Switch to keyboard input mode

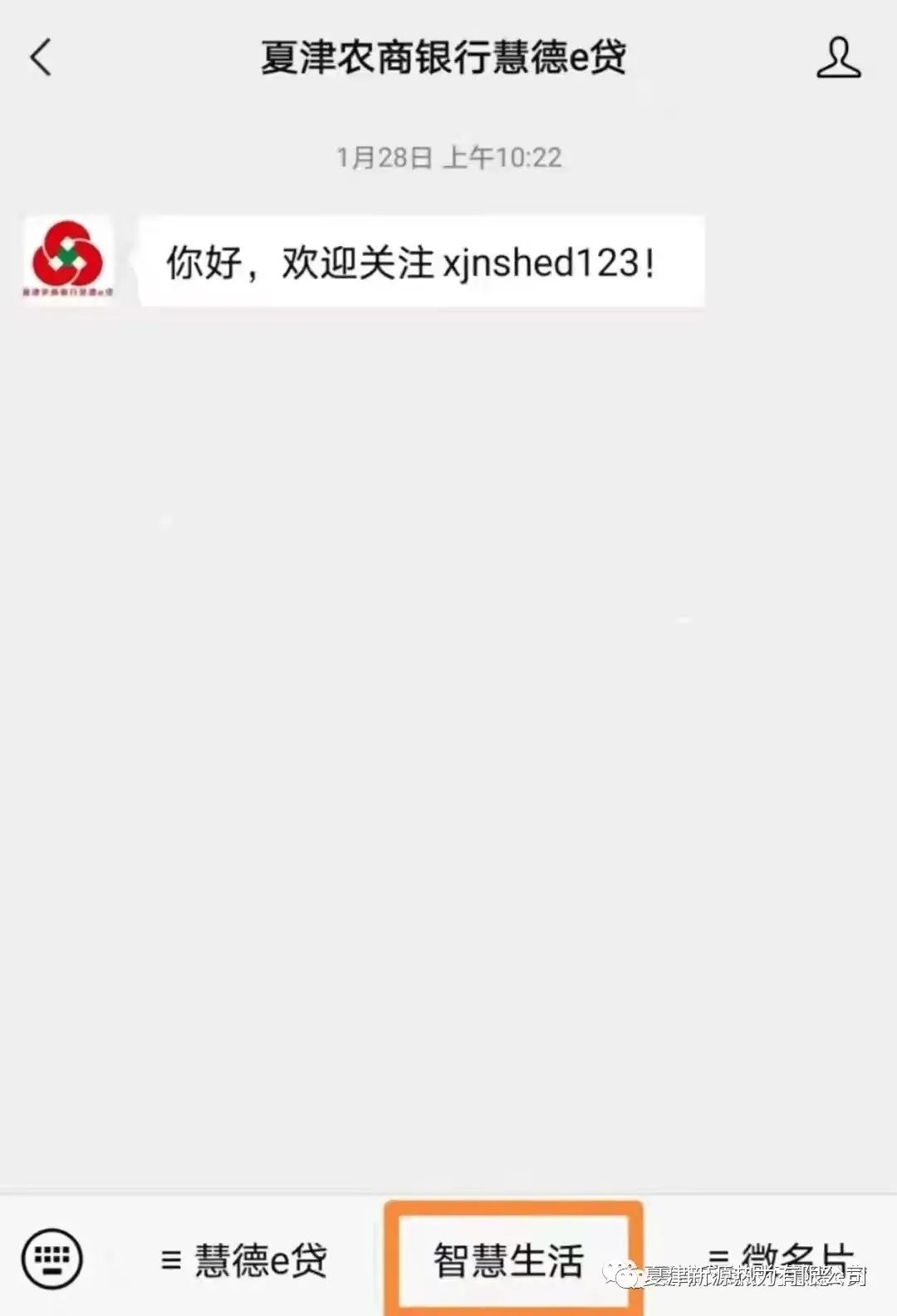[x=51, y=1259]
